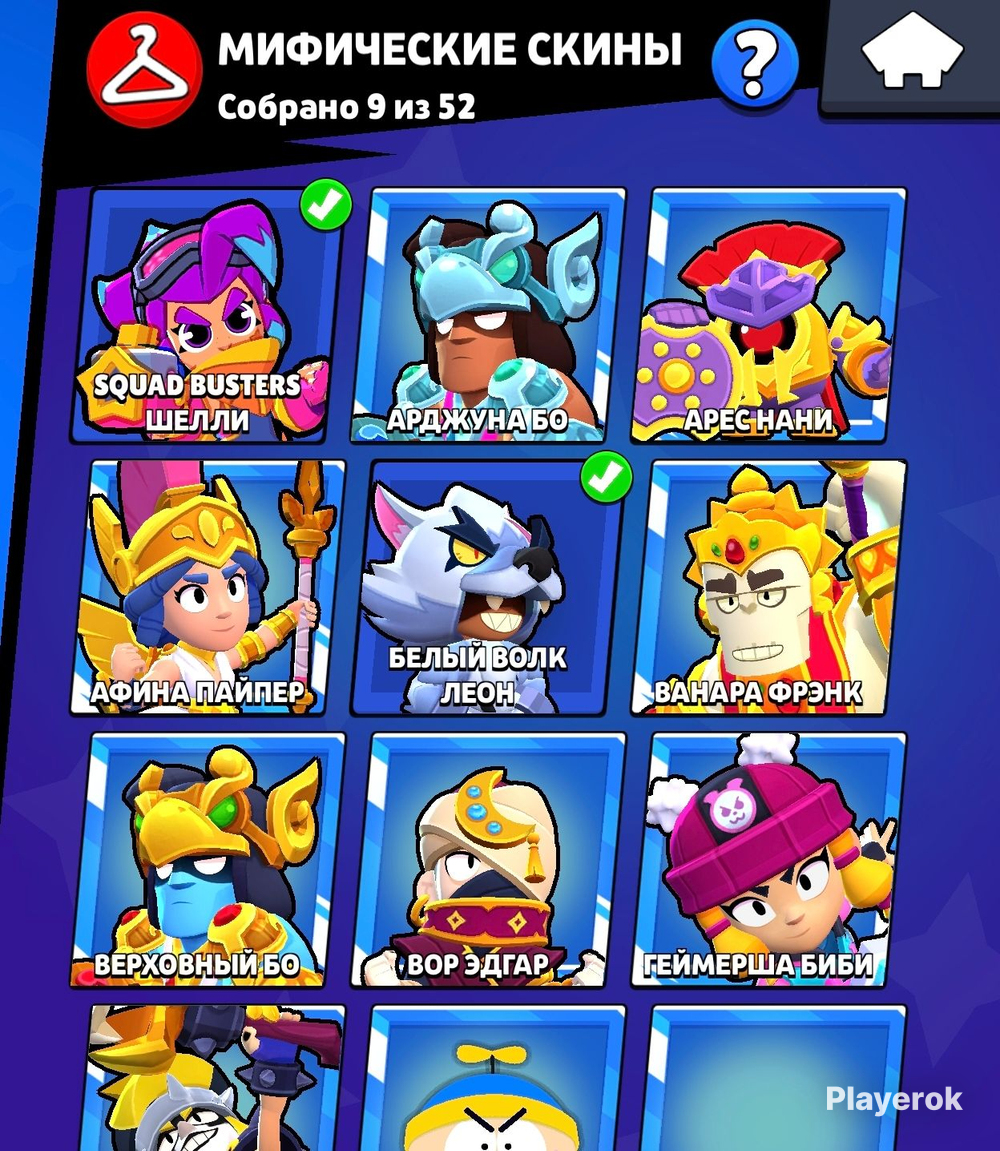
Task: View the Арес Нани skin
Action: pyautogui.click(x=768, y=315)
